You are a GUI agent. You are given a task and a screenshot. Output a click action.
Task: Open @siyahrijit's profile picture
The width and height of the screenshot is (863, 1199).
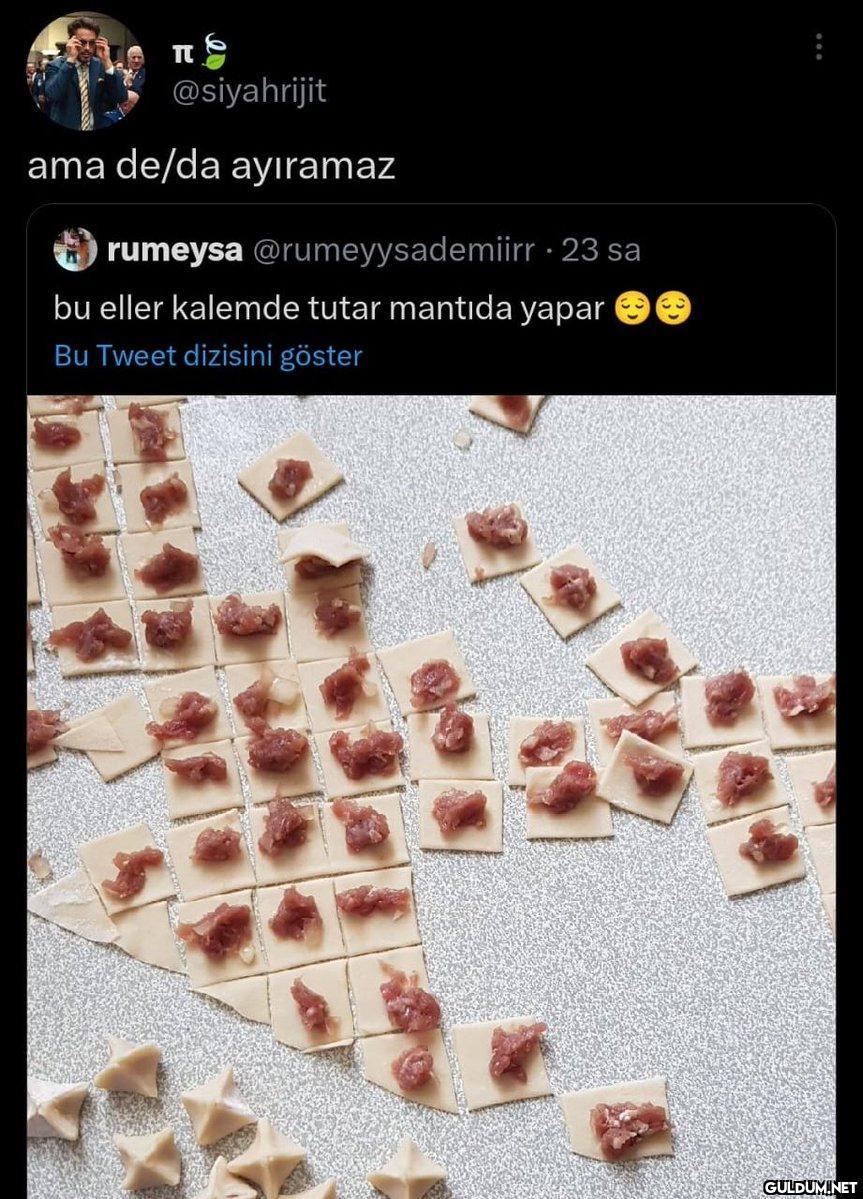pos(85,72)
